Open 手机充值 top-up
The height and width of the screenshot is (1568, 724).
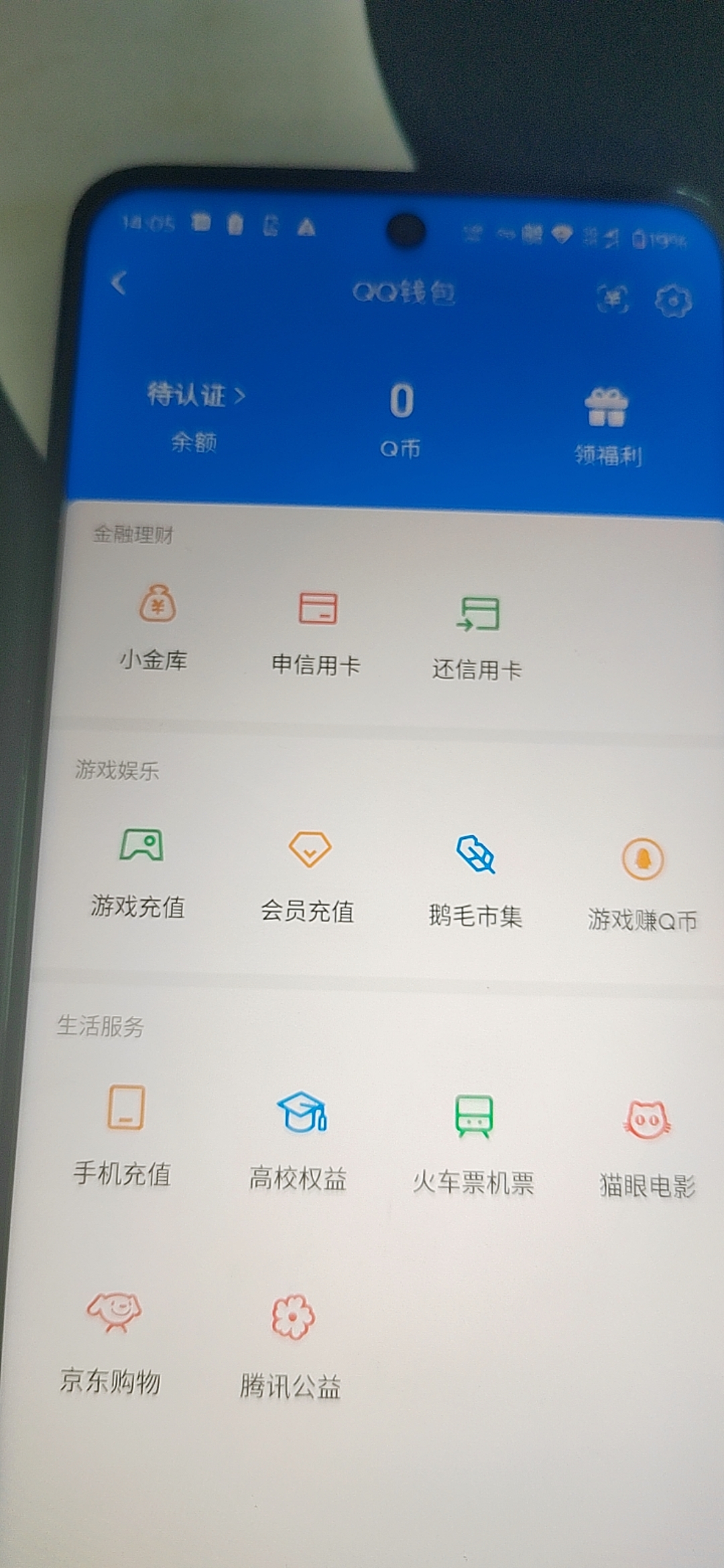click(x=124, y=1134)
